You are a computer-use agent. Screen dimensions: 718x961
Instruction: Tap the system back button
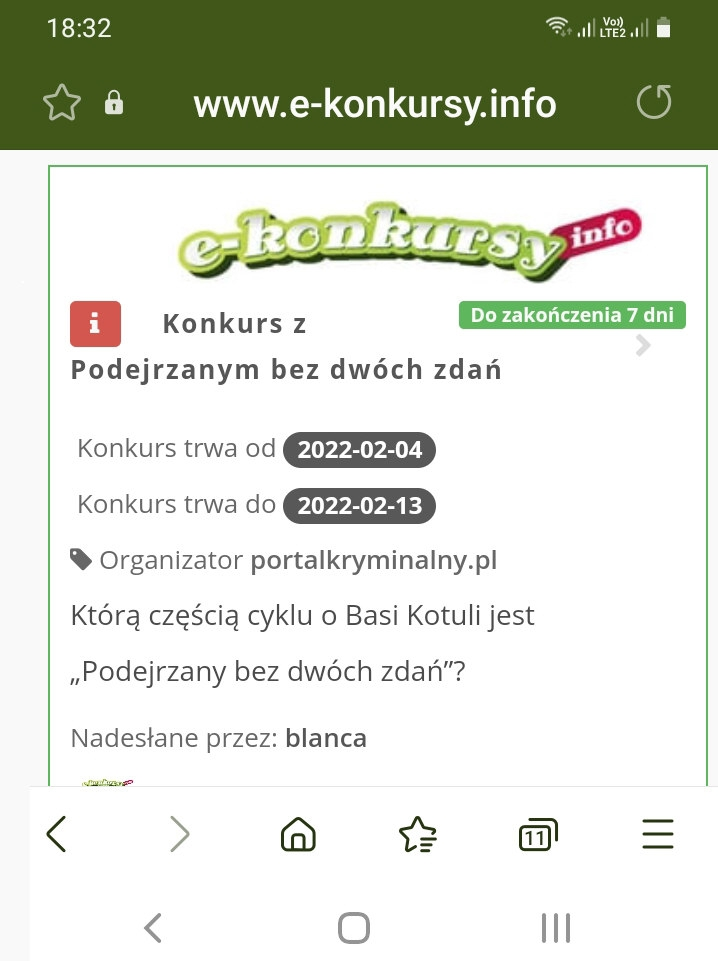[153, 928]
